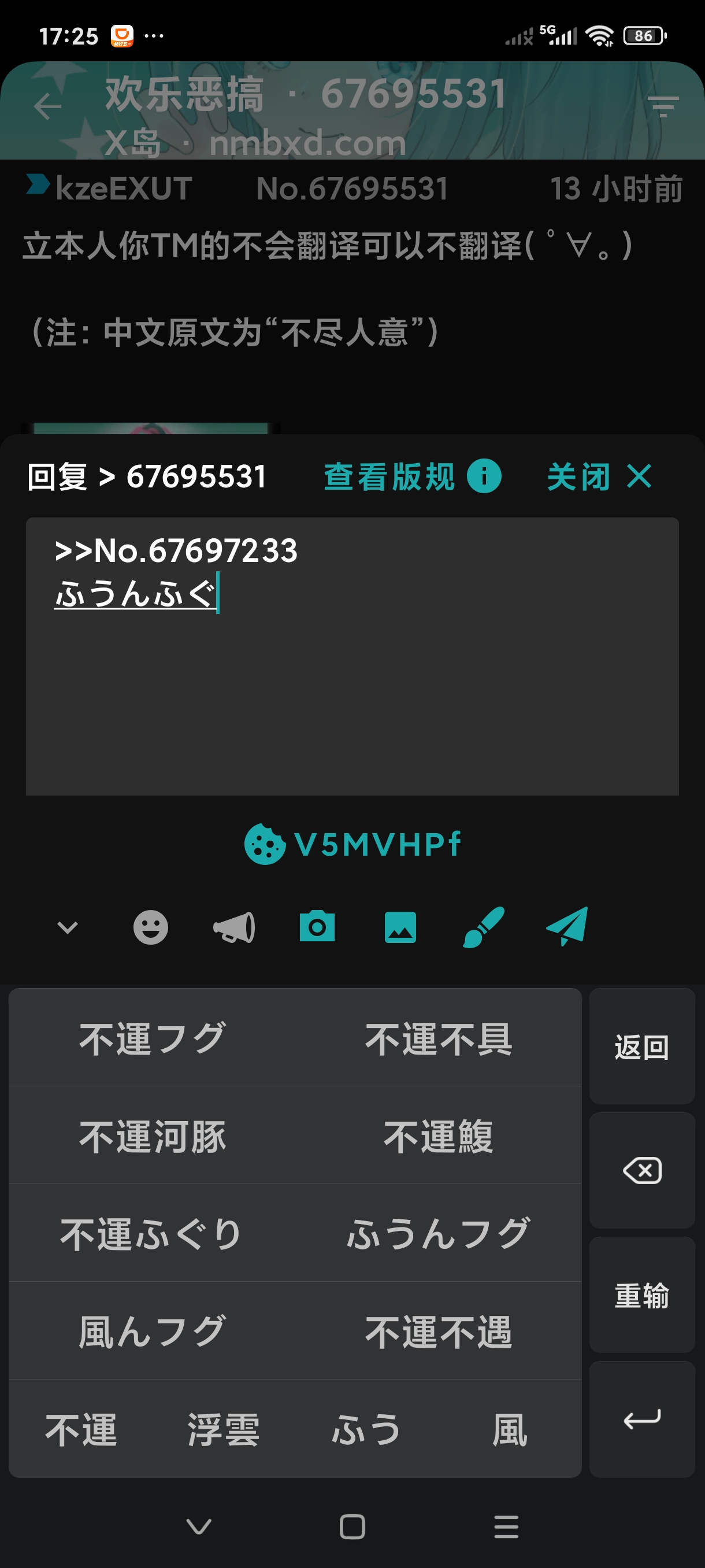Viewport: 705px width, 1568px height.
Task: Tap the keyboard enter key
Action: 642,1419
